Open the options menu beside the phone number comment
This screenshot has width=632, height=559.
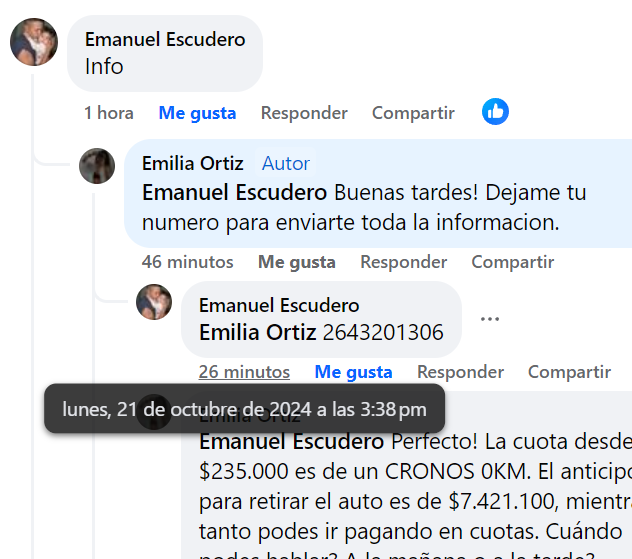pyautogui.click(x=489, y=319)
